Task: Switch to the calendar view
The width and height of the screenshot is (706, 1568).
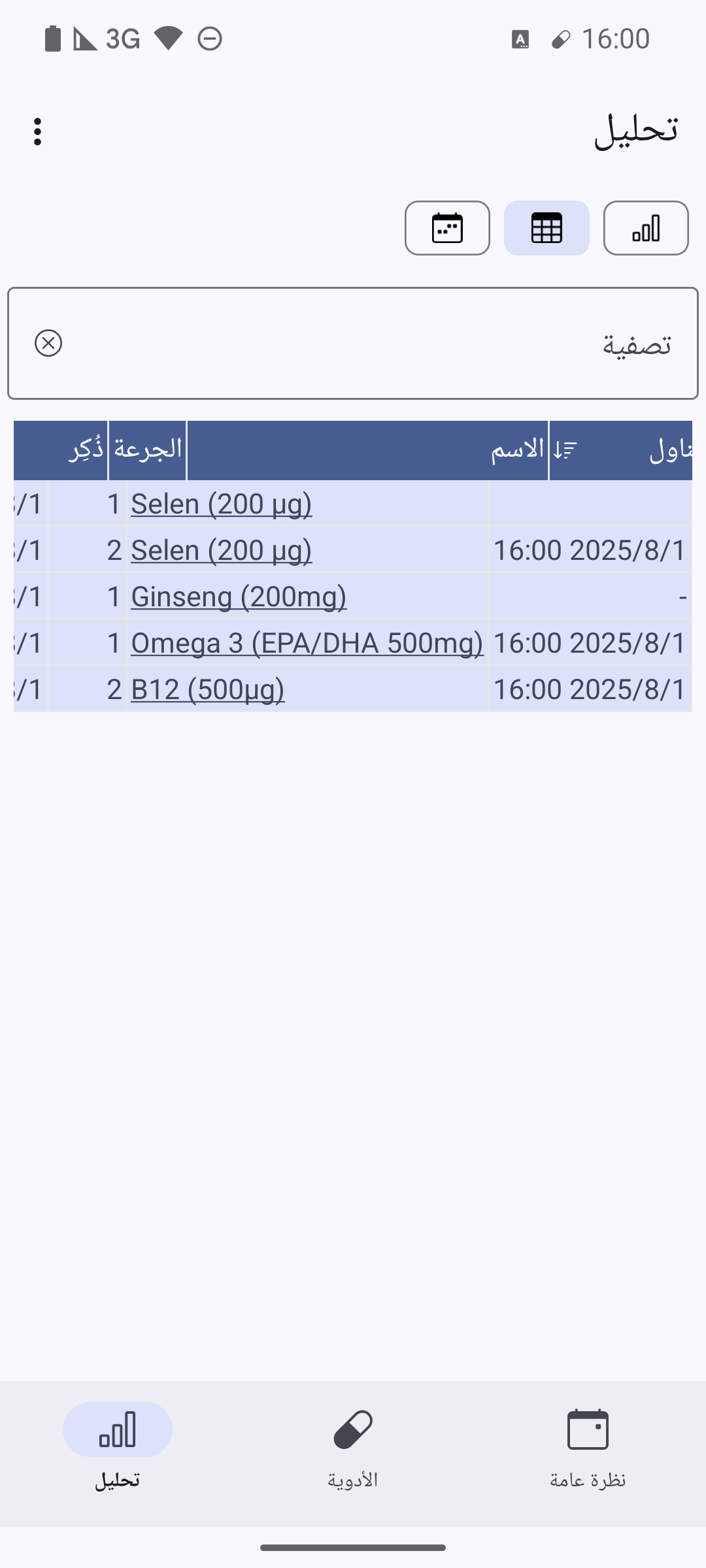Action: click(x=447, y=228)
